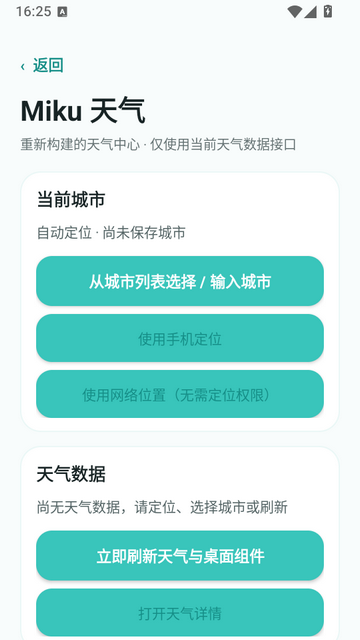Tap the 使用手机定位 button
Screen dimensions: 360x640
(x=180, y=338)
